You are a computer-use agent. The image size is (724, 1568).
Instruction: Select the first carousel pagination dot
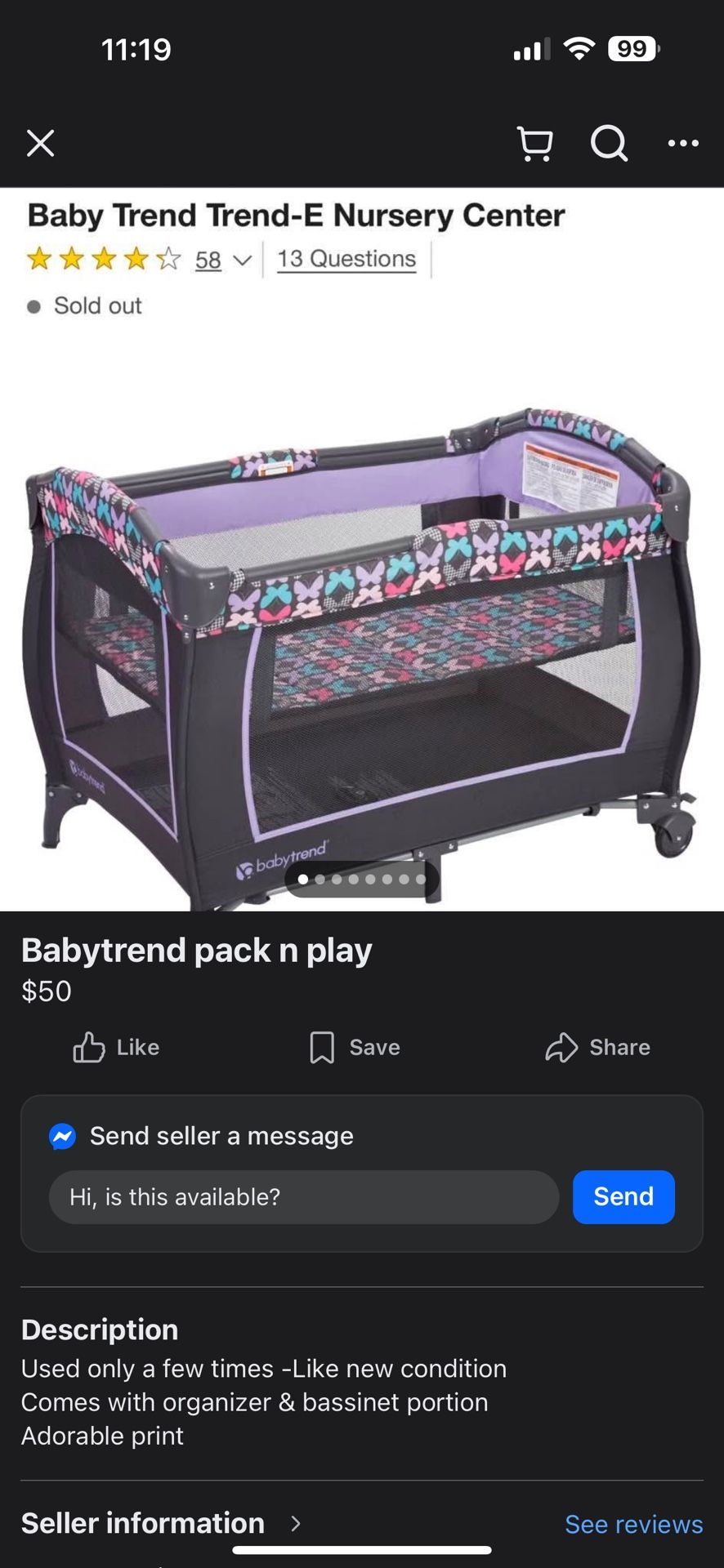click(x=304, y=880)
